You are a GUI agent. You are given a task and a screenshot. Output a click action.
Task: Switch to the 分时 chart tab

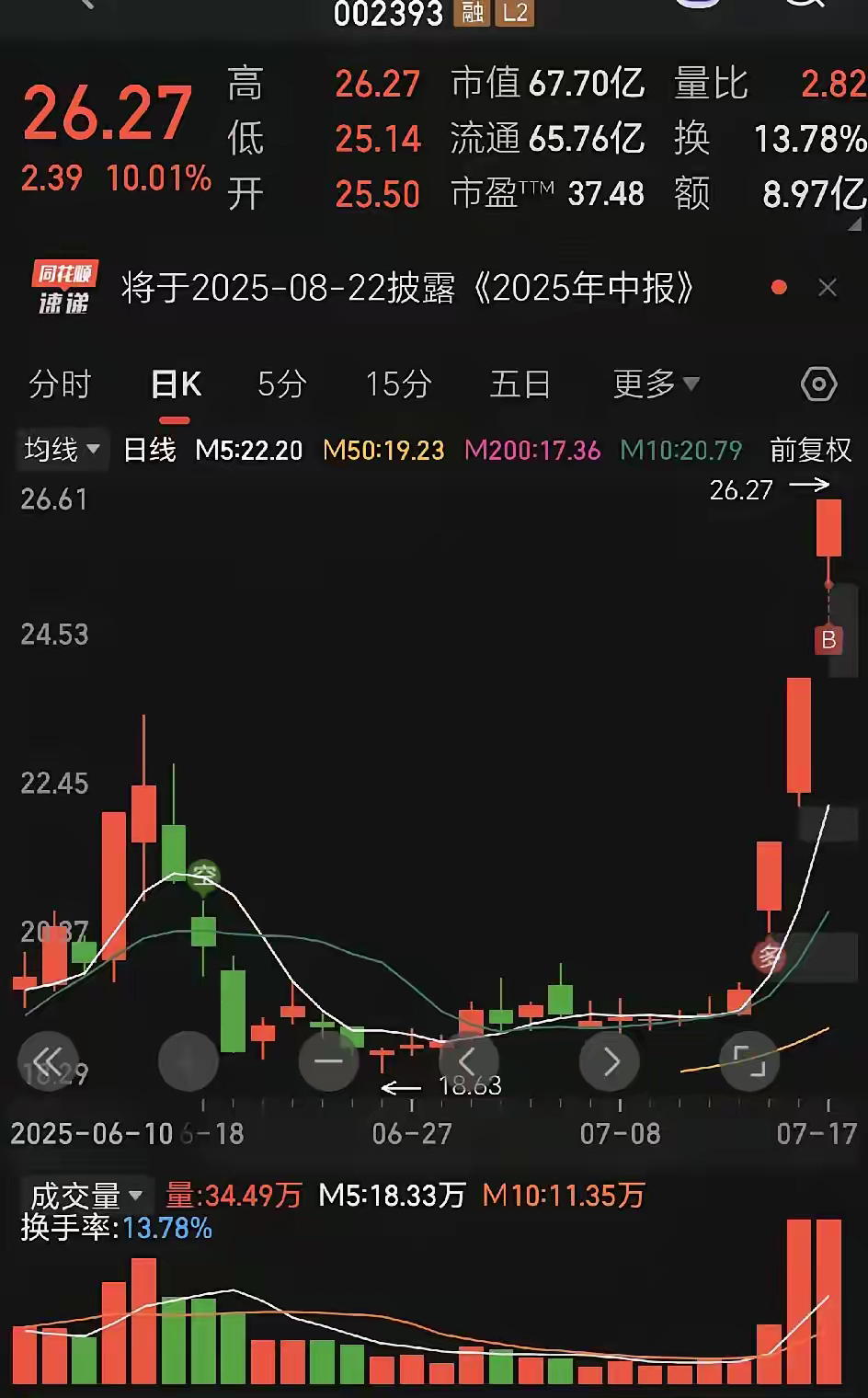(x=60, y=384)
